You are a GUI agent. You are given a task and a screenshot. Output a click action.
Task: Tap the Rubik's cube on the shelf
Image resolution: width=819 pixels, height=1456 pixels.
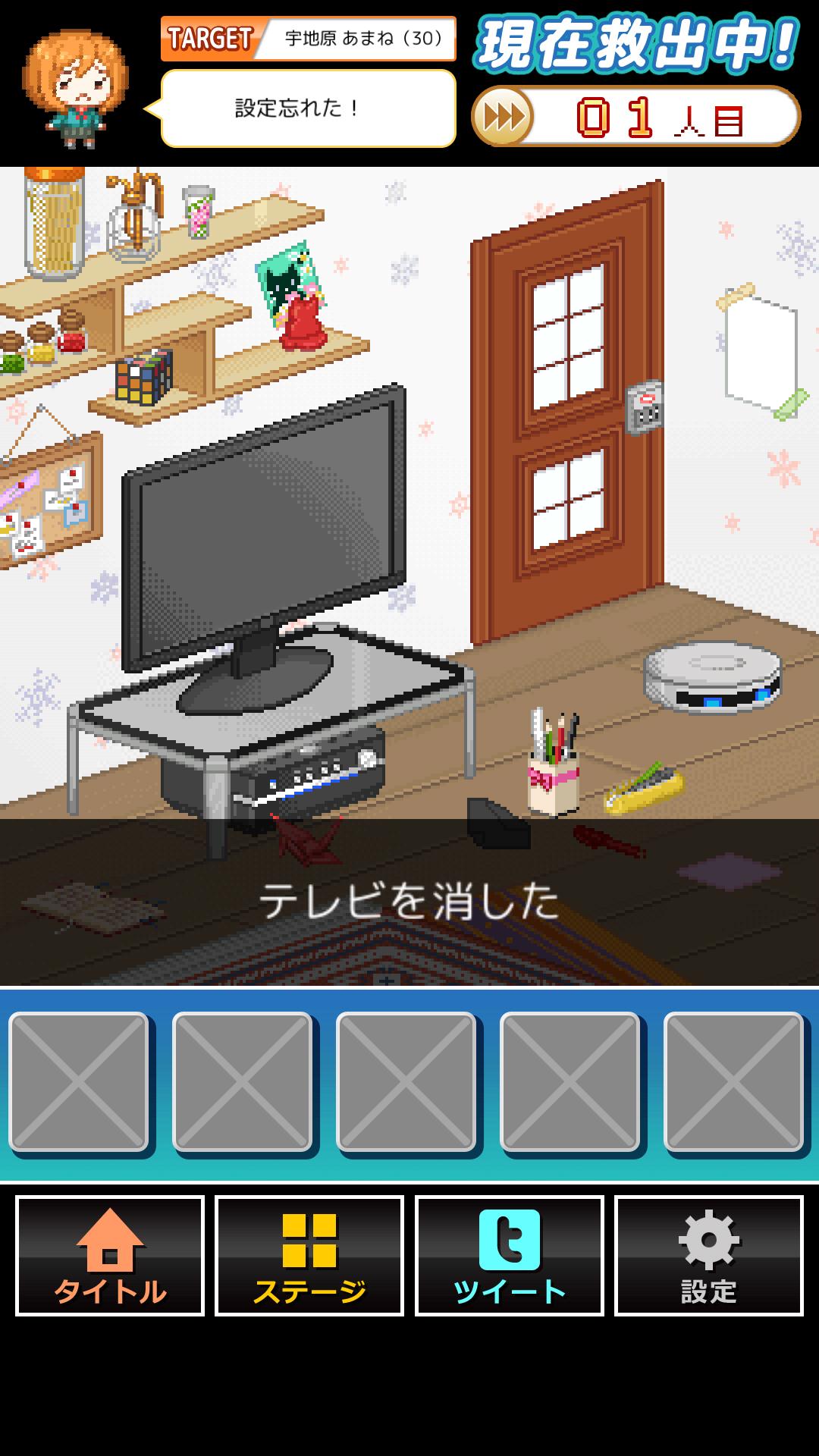143,377
